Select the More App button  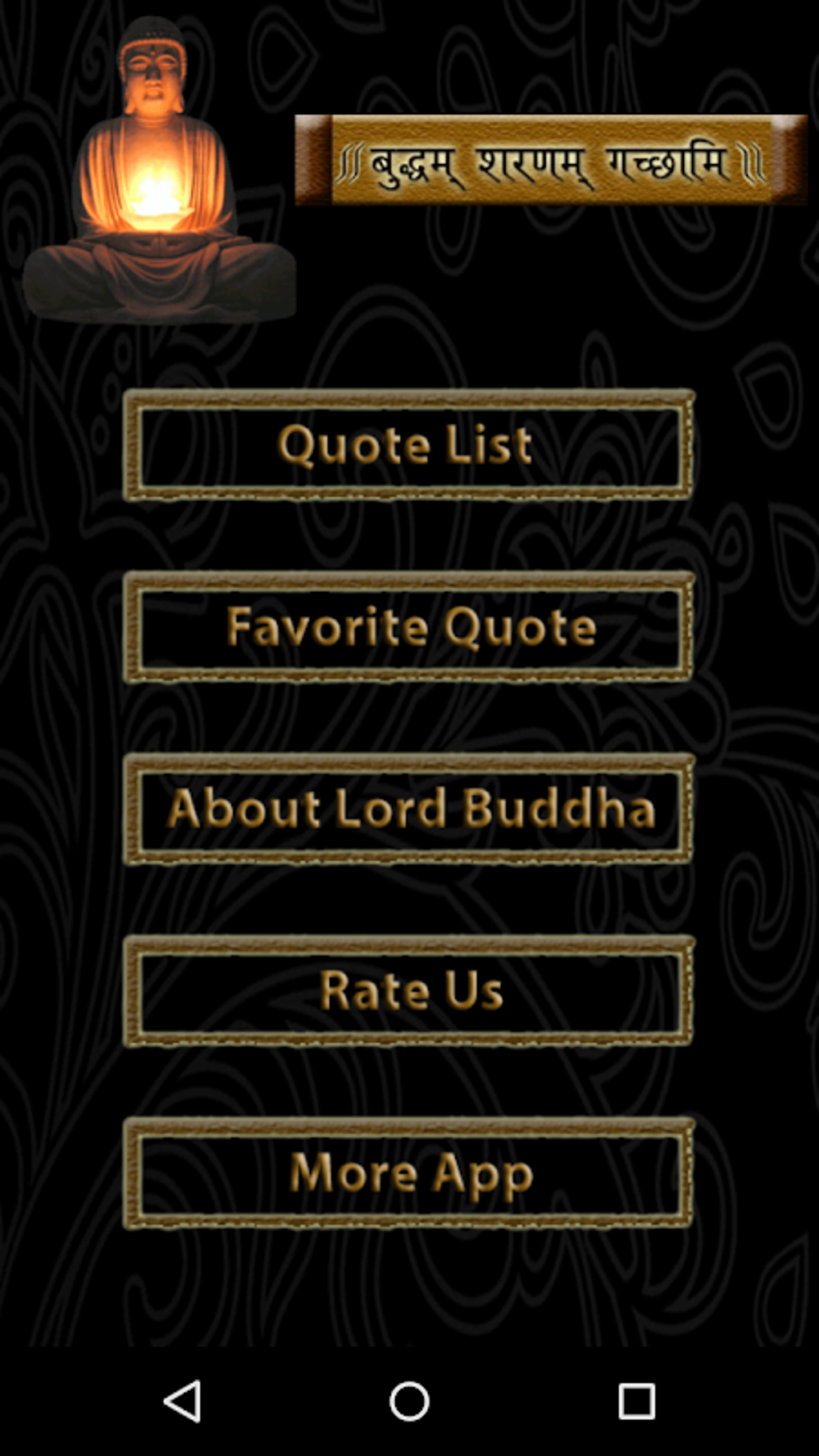coord(409,1173)
